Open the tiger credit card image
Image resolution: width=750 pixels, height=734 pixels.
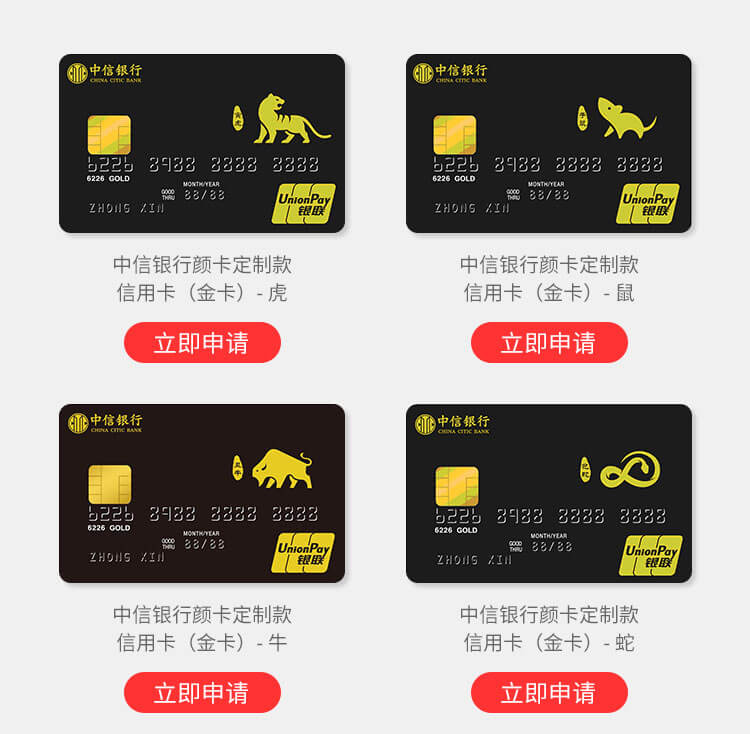tap(202, 143)
